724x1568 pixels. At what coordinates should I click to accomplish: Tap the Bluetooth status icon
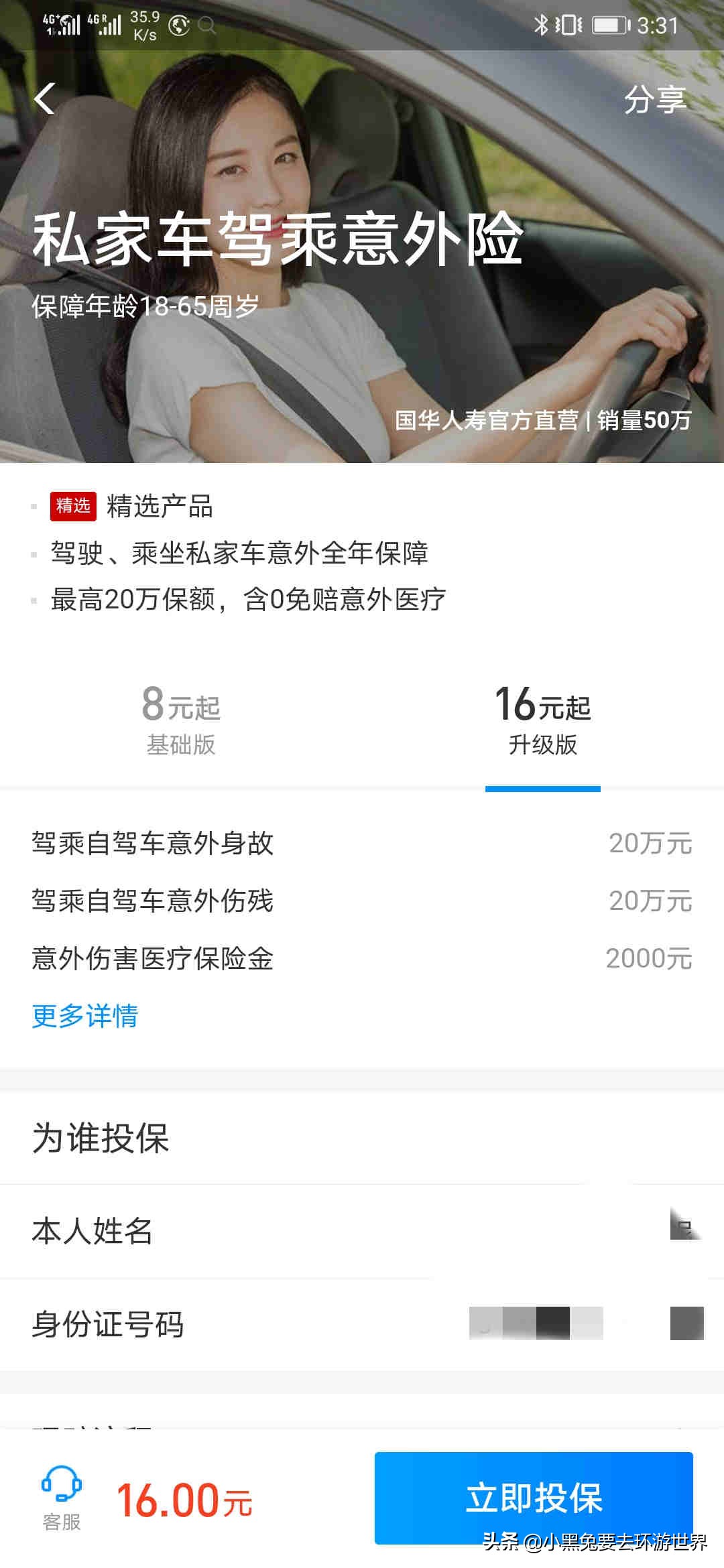pos(540,25)
